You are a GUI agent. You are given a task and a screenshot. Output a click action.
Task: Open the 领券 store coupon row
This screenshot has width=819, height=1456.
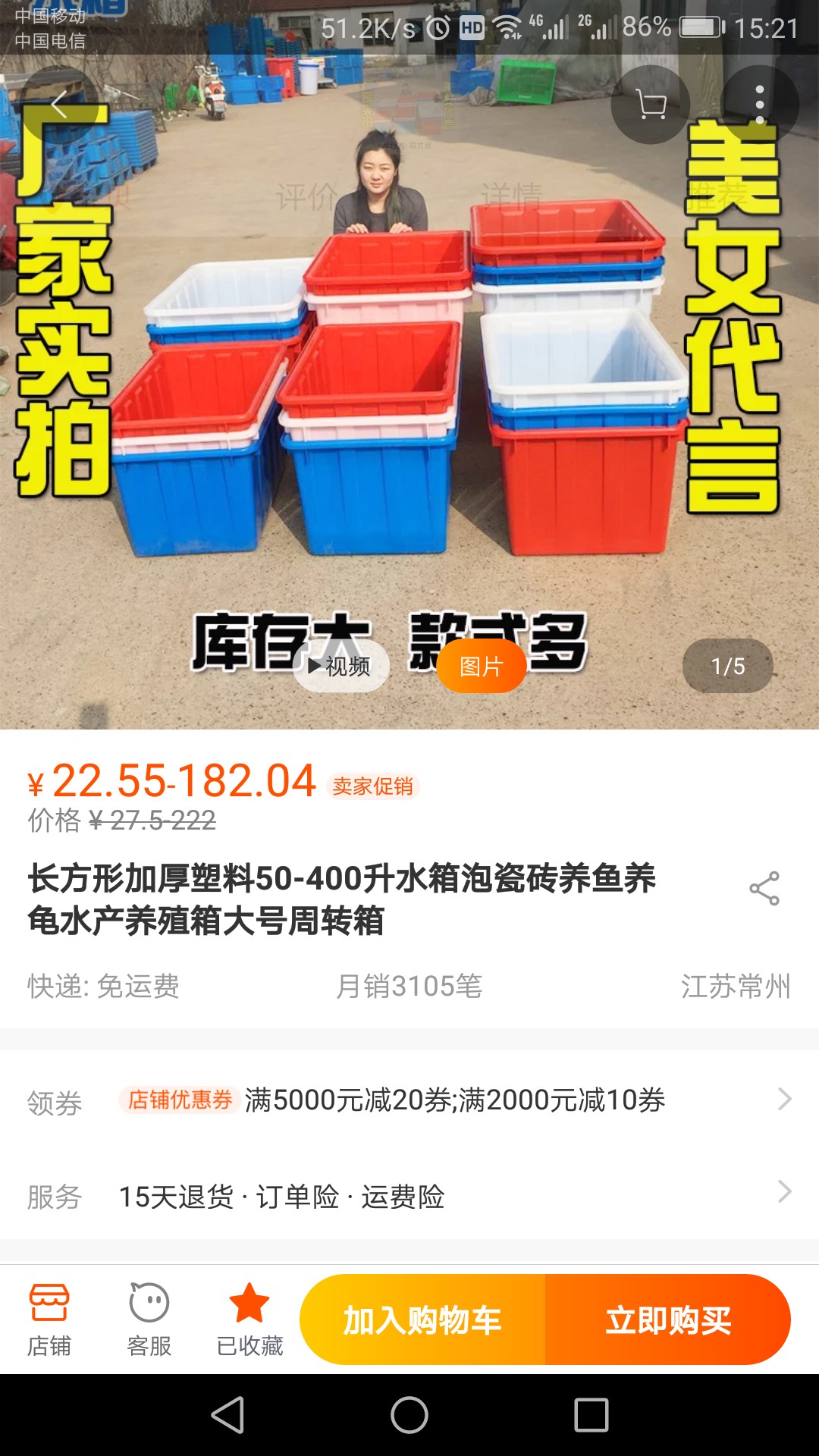coord(409,1100)
